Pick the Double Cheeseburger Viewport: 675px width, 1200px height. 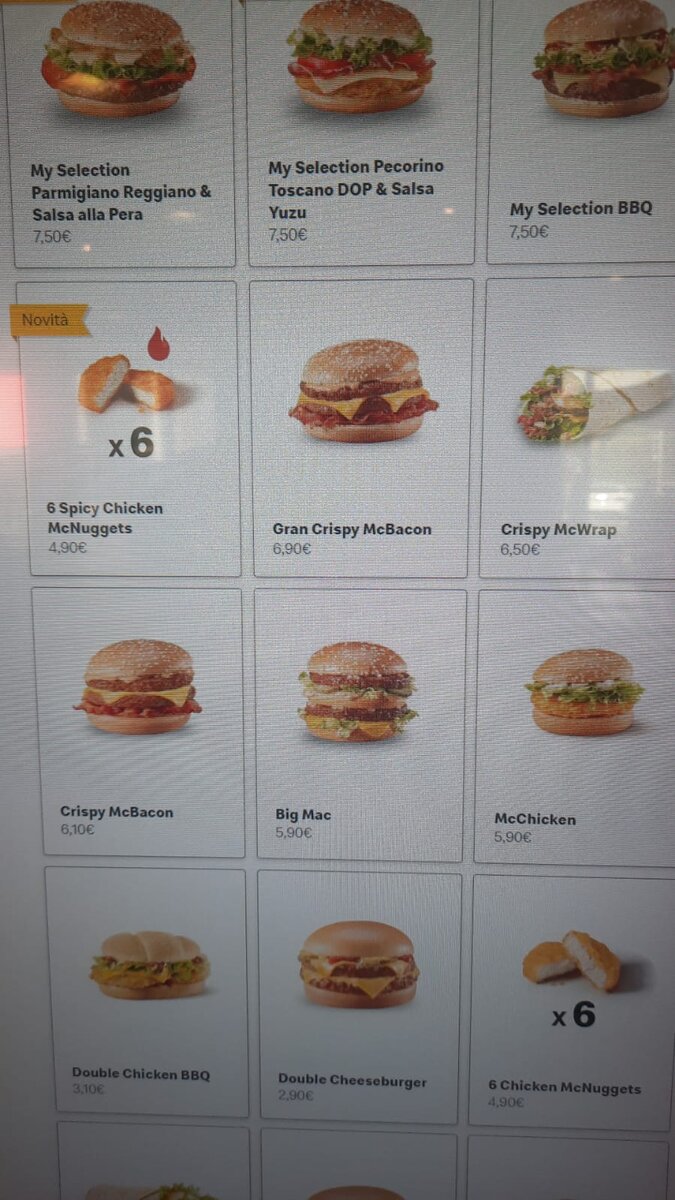pyautogui.click(x=358, y=995)
